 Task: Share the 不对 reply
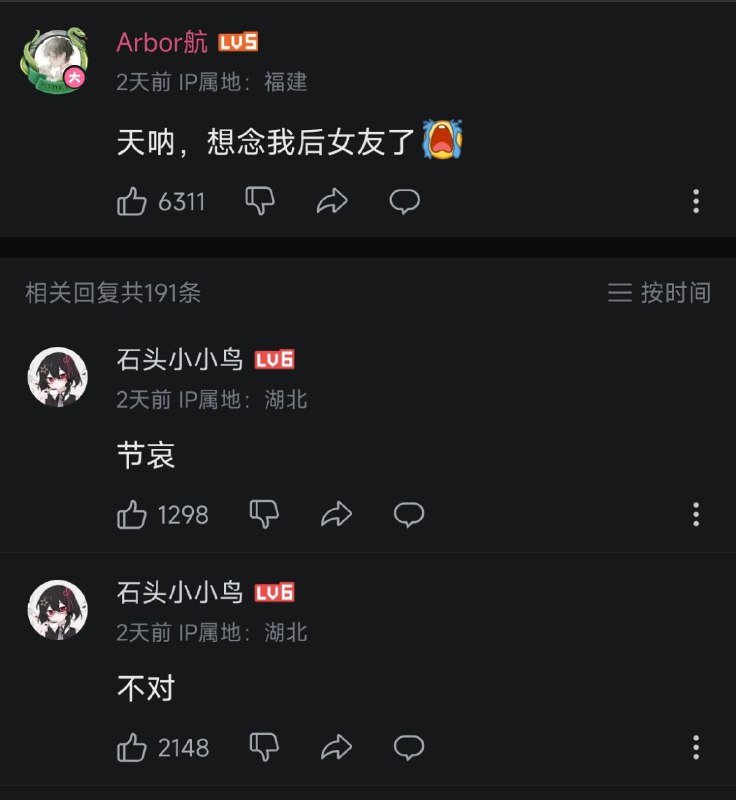[x=336, y=747]
